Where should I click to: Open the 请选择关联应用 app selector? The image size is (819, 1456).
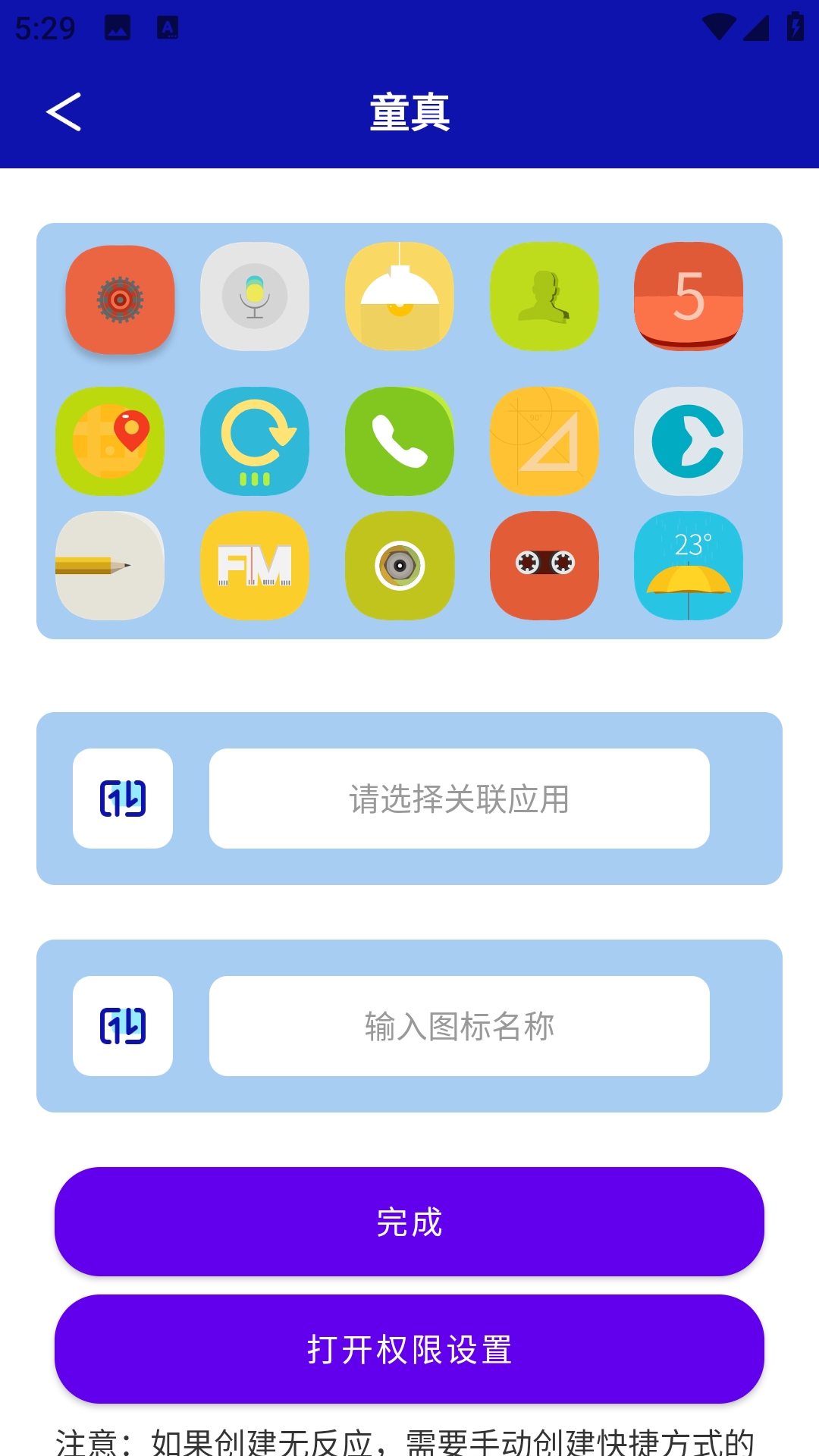pyautogui.click(x=460, y=799)
